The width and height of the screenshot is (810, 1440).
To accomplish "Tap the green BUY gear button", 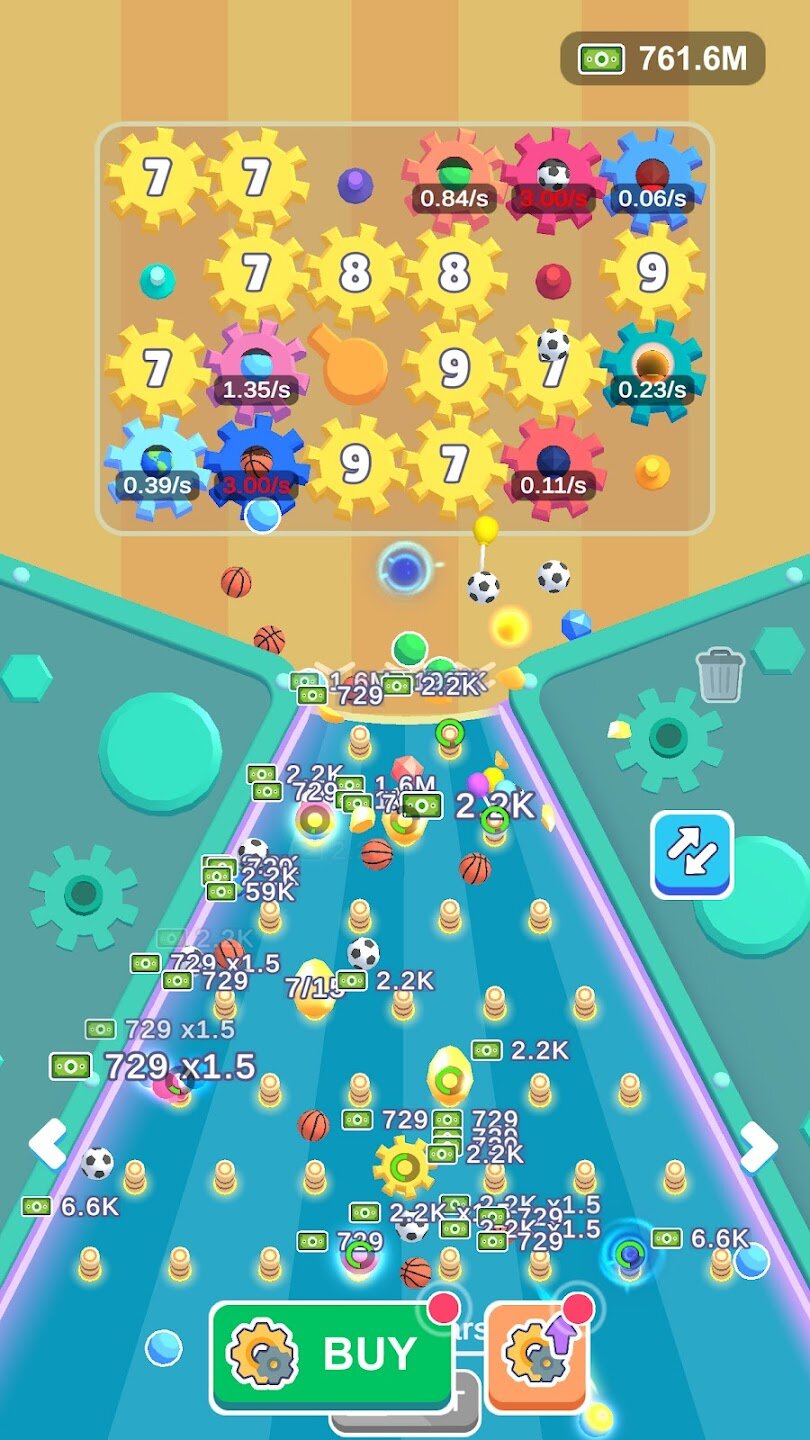I will (331, 1354).
